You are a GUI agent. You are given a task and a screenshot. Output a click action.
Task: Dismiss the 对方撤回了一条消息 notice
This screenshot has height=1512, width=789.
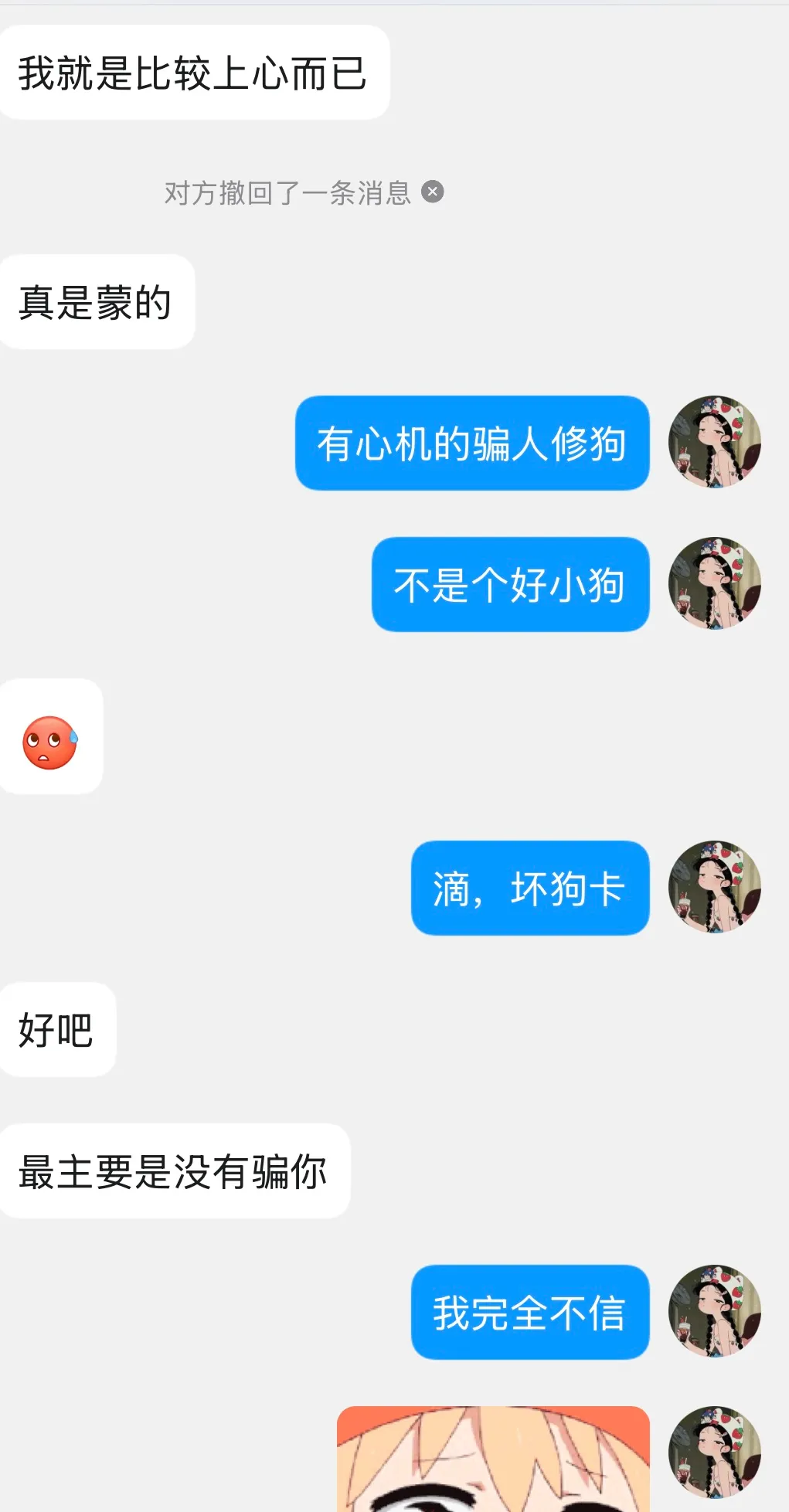(x=433, y=192)
